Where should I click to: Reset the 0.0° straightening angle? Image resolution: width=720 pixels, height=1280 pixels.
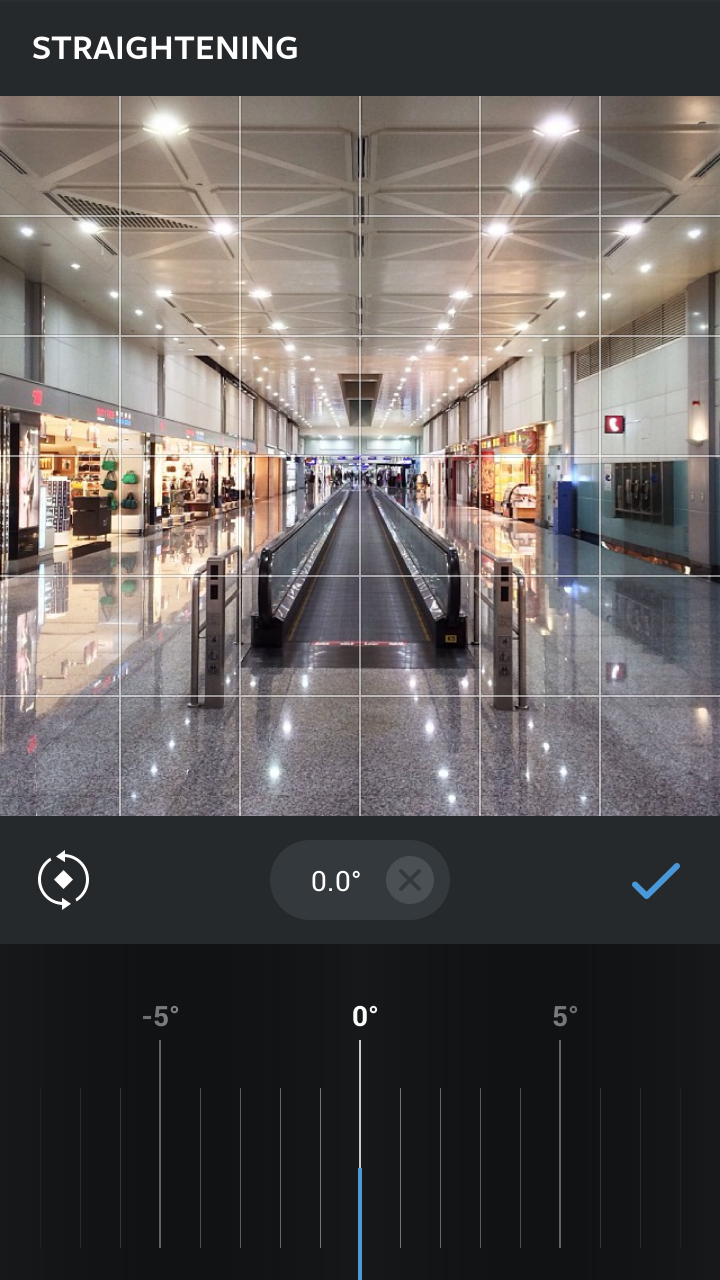click(410, 880)
